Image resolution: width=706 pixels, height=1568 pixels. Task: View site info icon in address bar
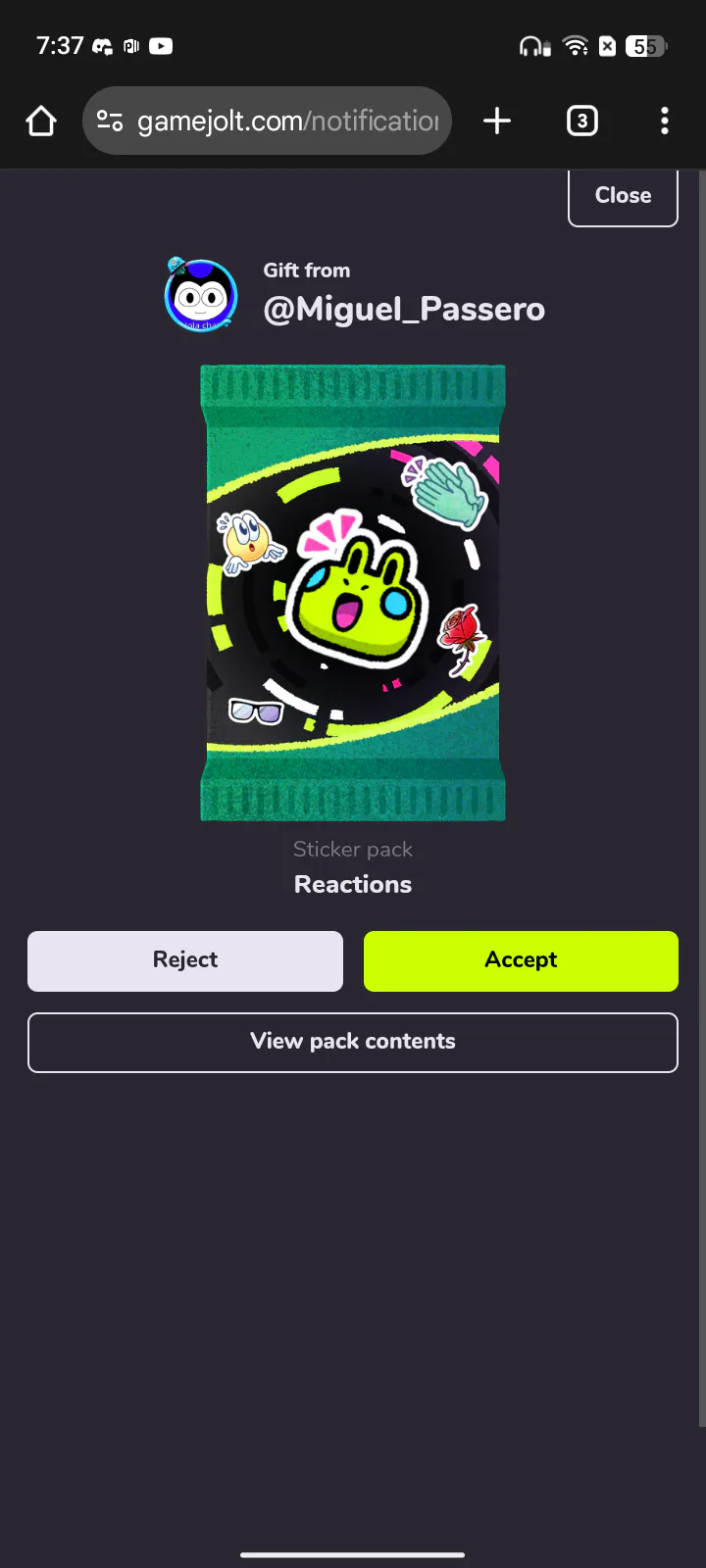[110, 122]
